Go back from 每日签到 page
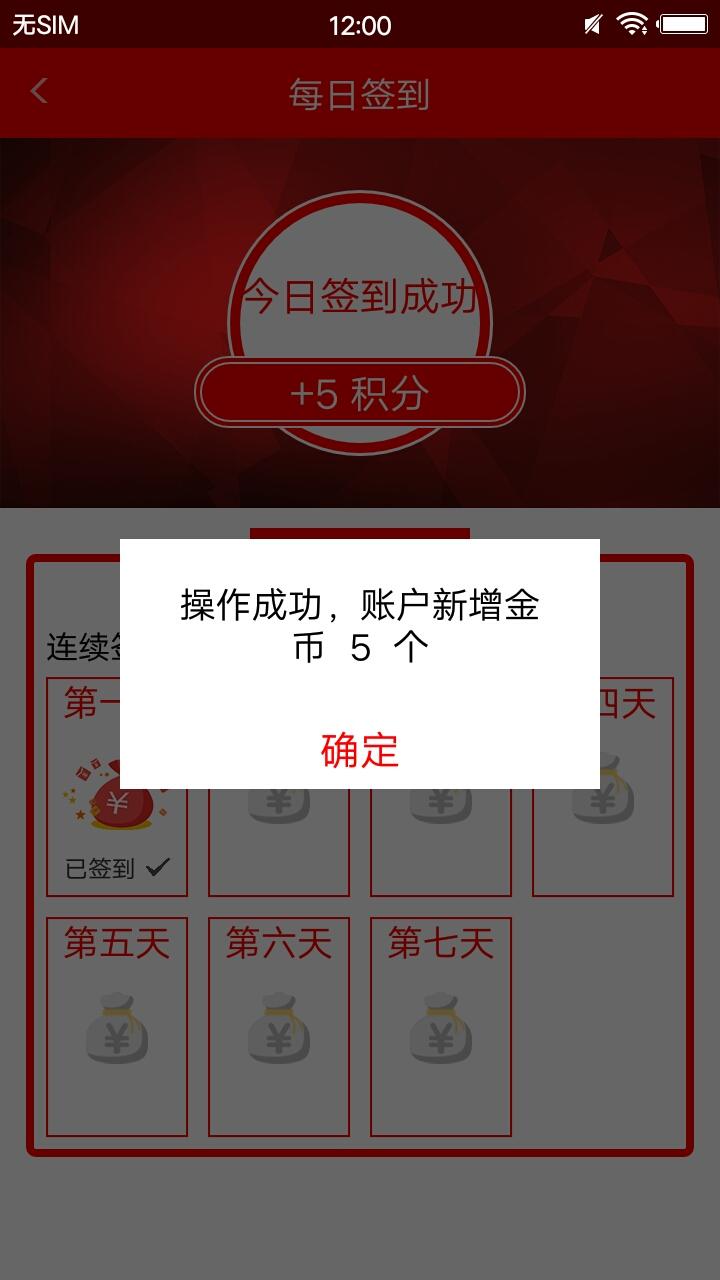Screen dimensions: 720x1280 pos(39,92)
